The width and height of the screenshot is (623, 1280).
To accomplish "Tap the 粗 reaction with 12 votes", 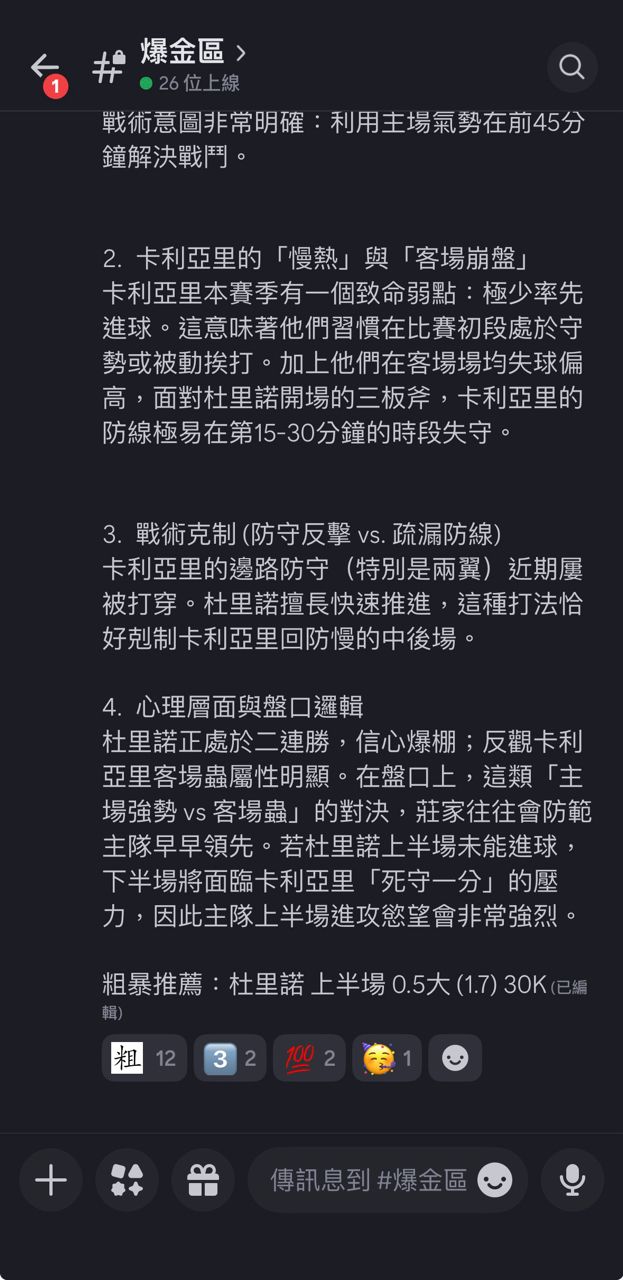I will [x=144, y=1058].
